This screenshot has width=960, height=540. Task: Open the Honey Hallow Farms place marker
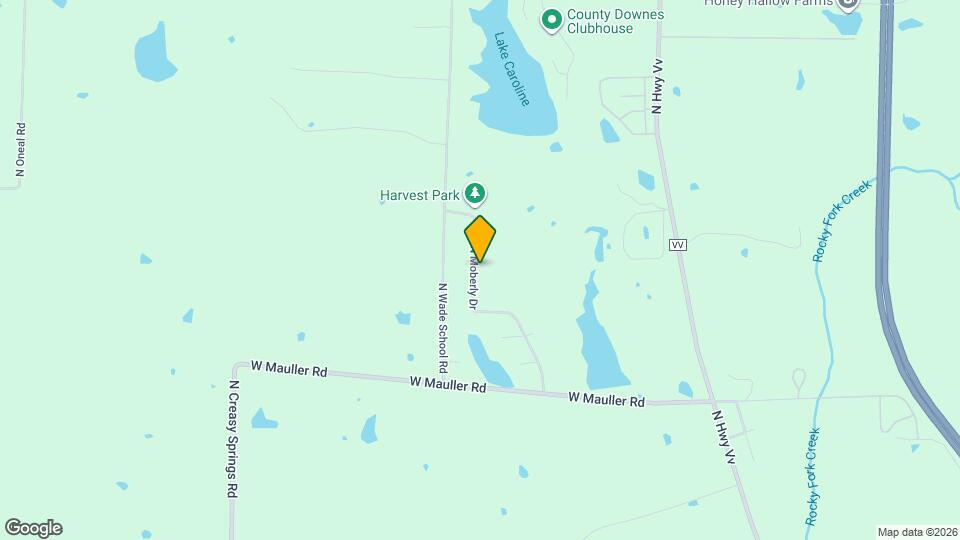848,3
